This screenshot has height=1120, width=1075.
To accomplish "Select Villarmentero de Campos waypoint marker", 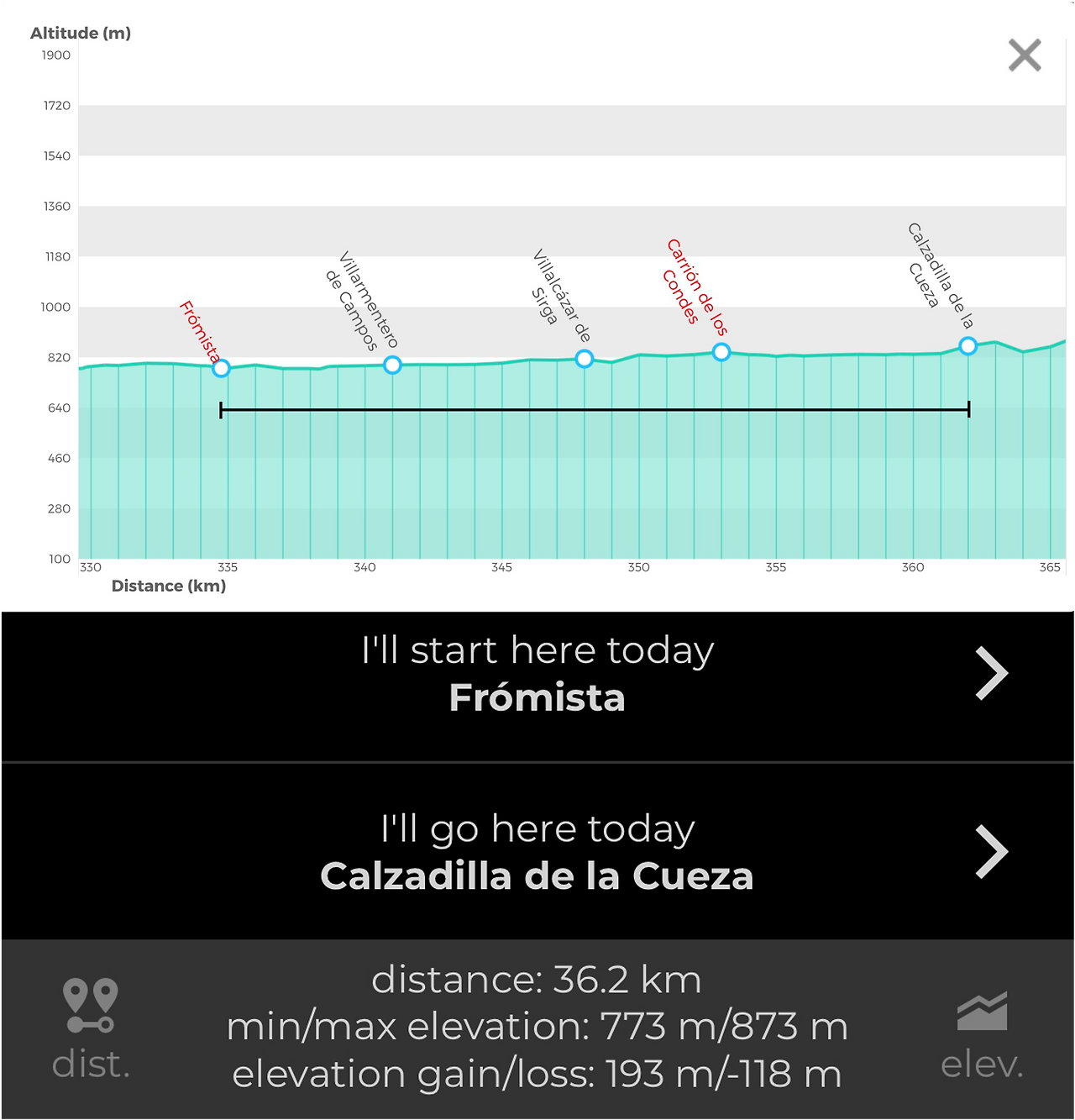I will click(392, 365).
